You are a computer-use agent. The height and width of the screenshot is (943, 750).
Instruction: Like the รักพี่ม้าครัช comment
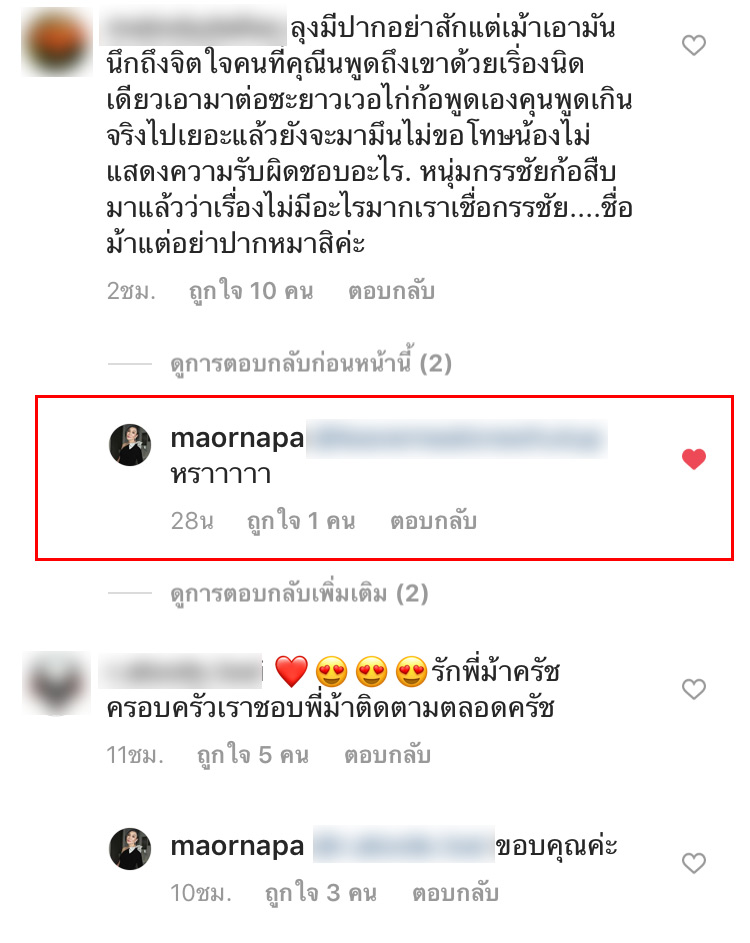pyautogui.click(x=693, y=688)
